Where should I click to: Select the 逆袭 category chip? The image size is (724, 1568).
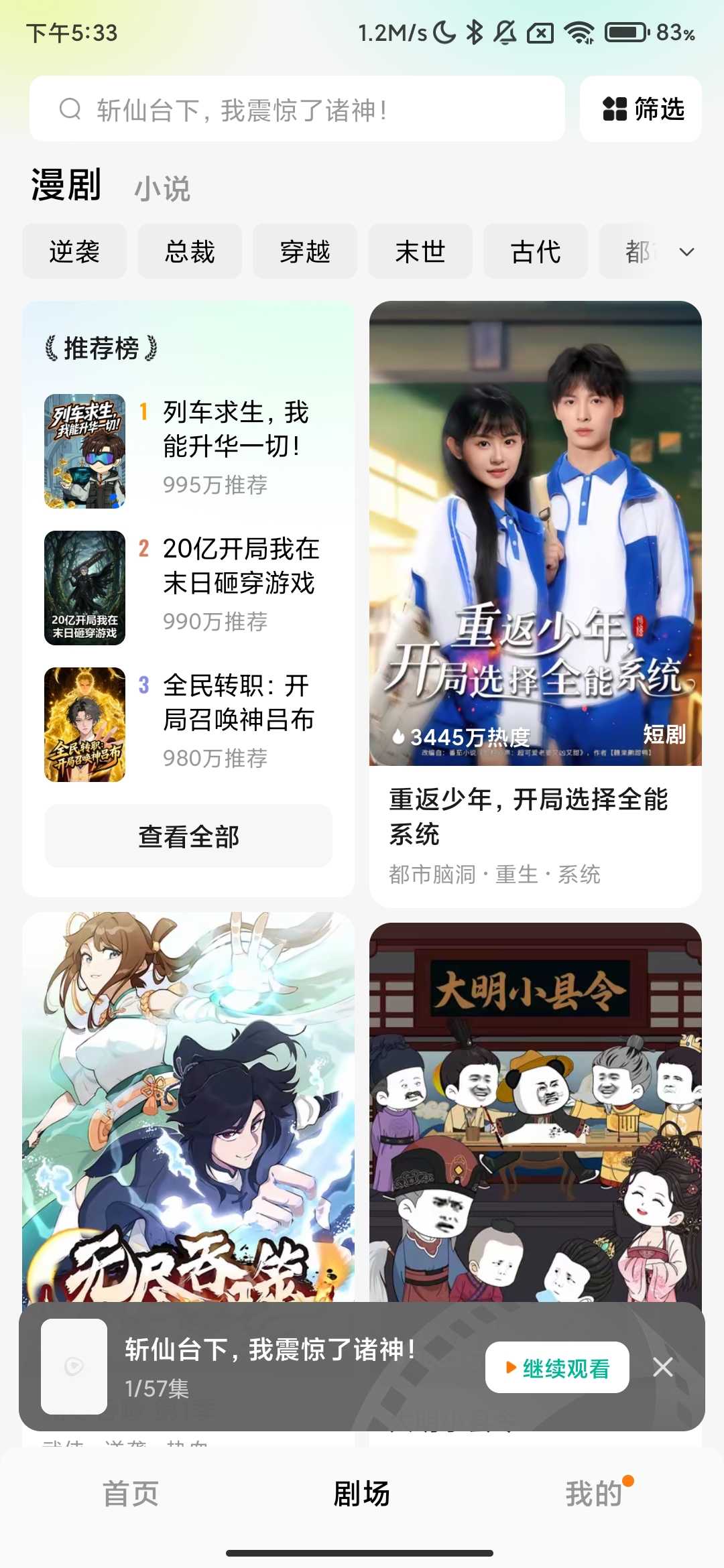74,252
